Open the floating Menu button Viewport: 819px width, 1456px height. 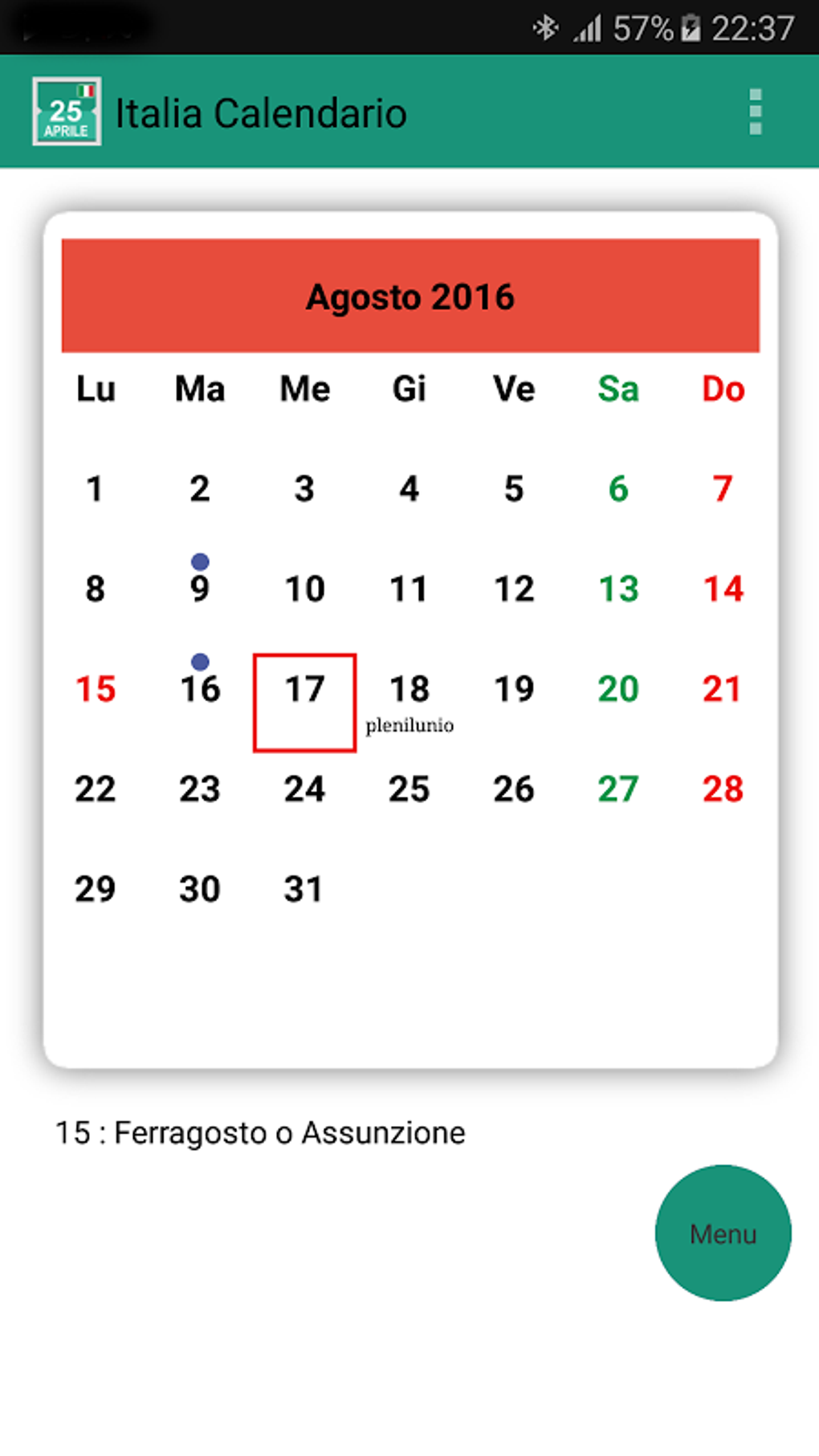[722, 1233]
